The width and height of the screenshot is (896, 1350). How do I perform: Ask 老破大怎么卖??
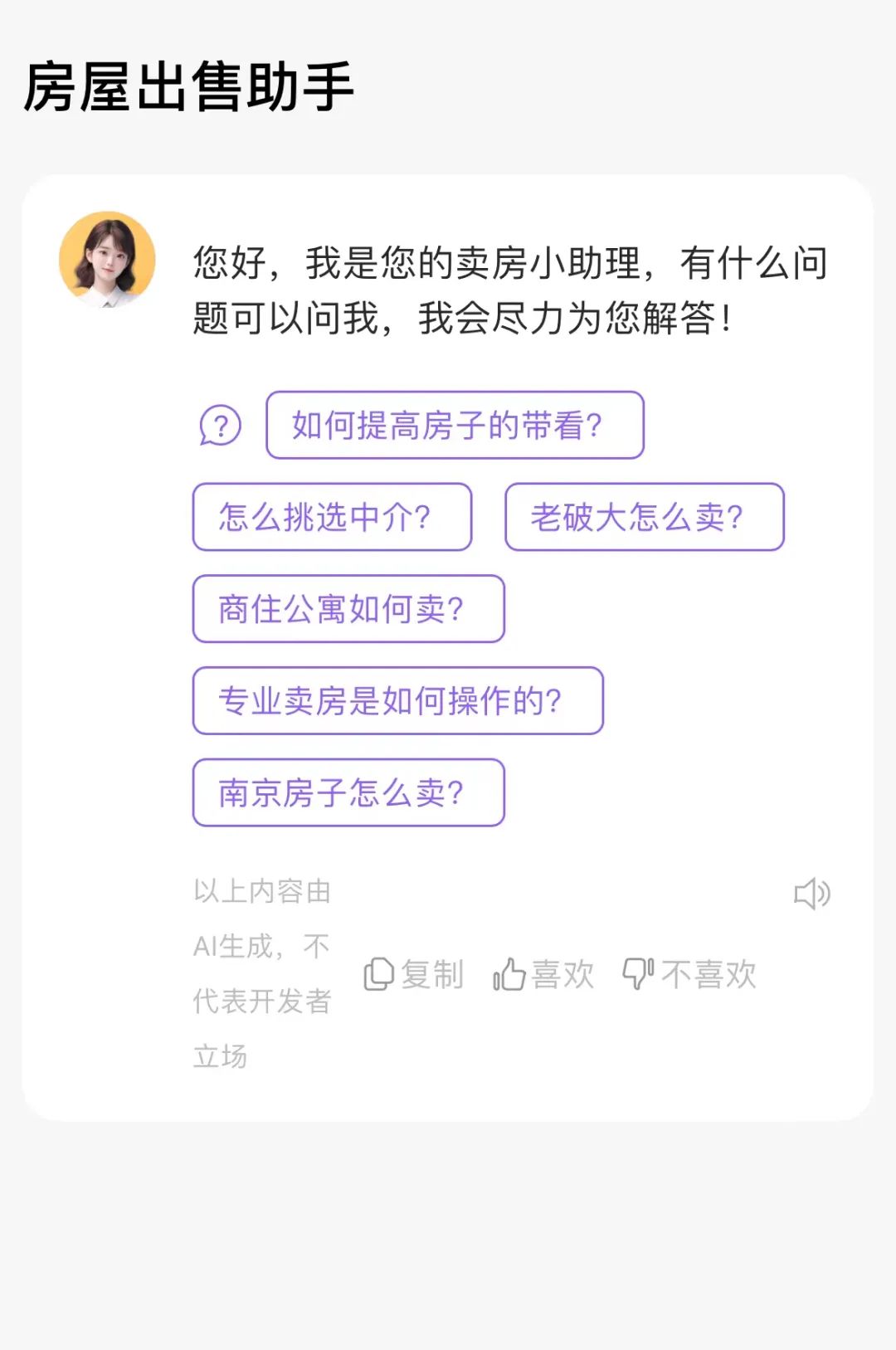644,518
